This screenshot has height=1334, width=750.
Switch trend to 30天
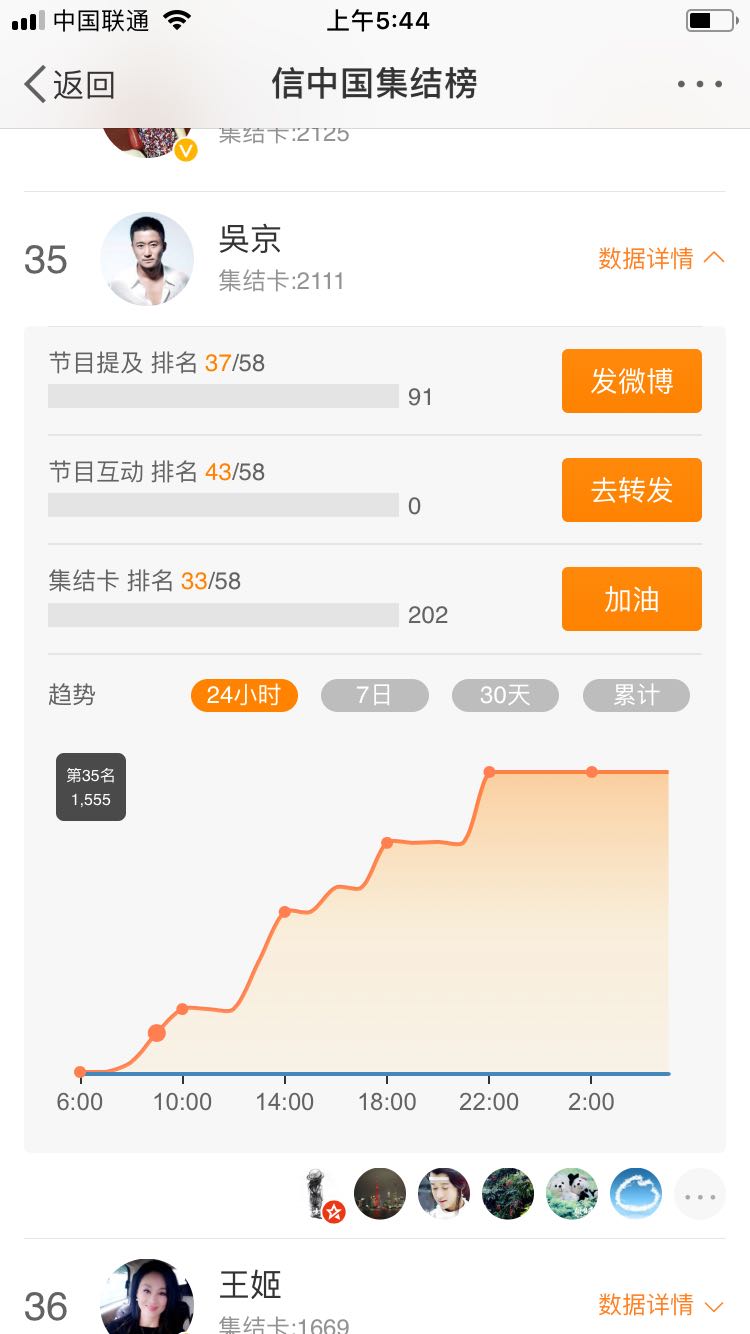coord(505,695)
